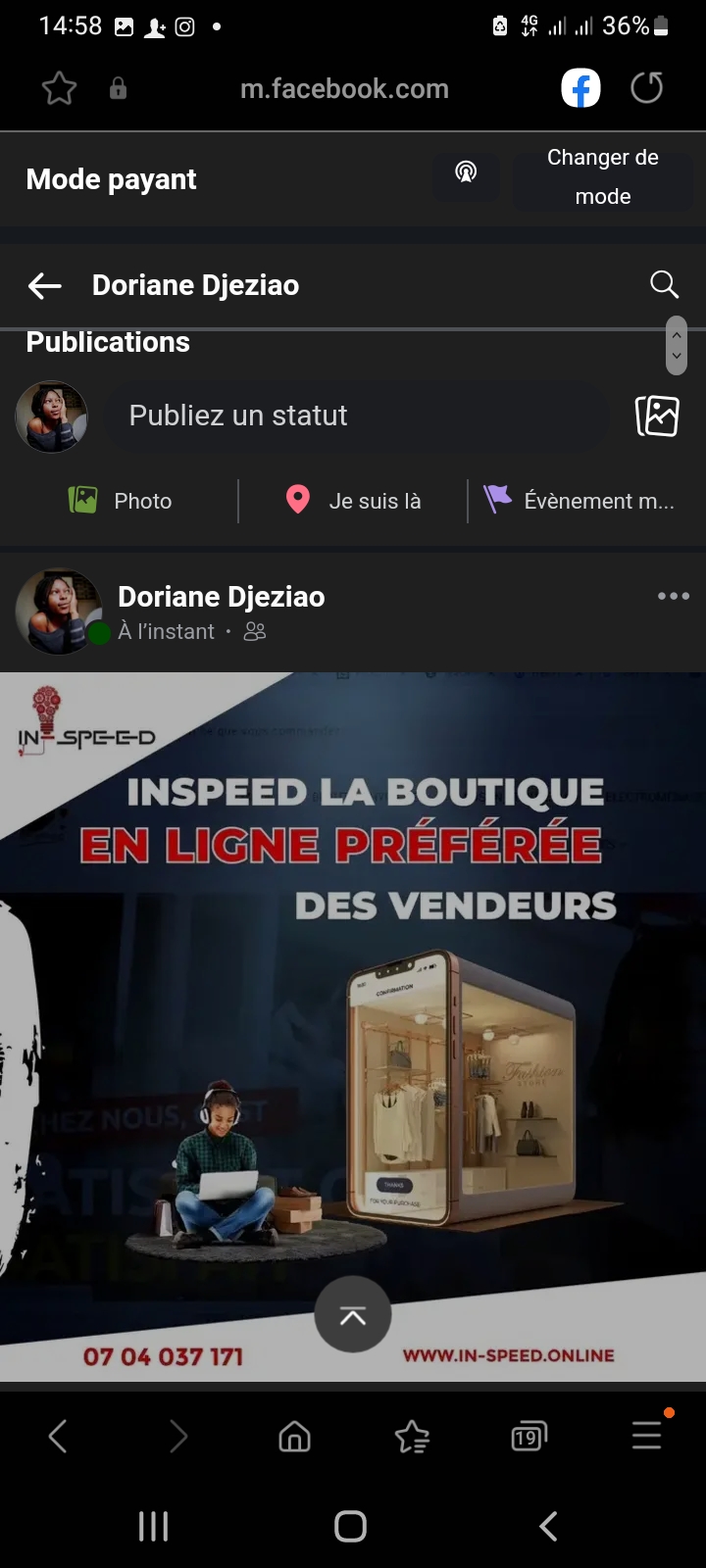
Task: Tap the m.facebook.com address bar
Action: pyautogui.click(x=344, y=89)
